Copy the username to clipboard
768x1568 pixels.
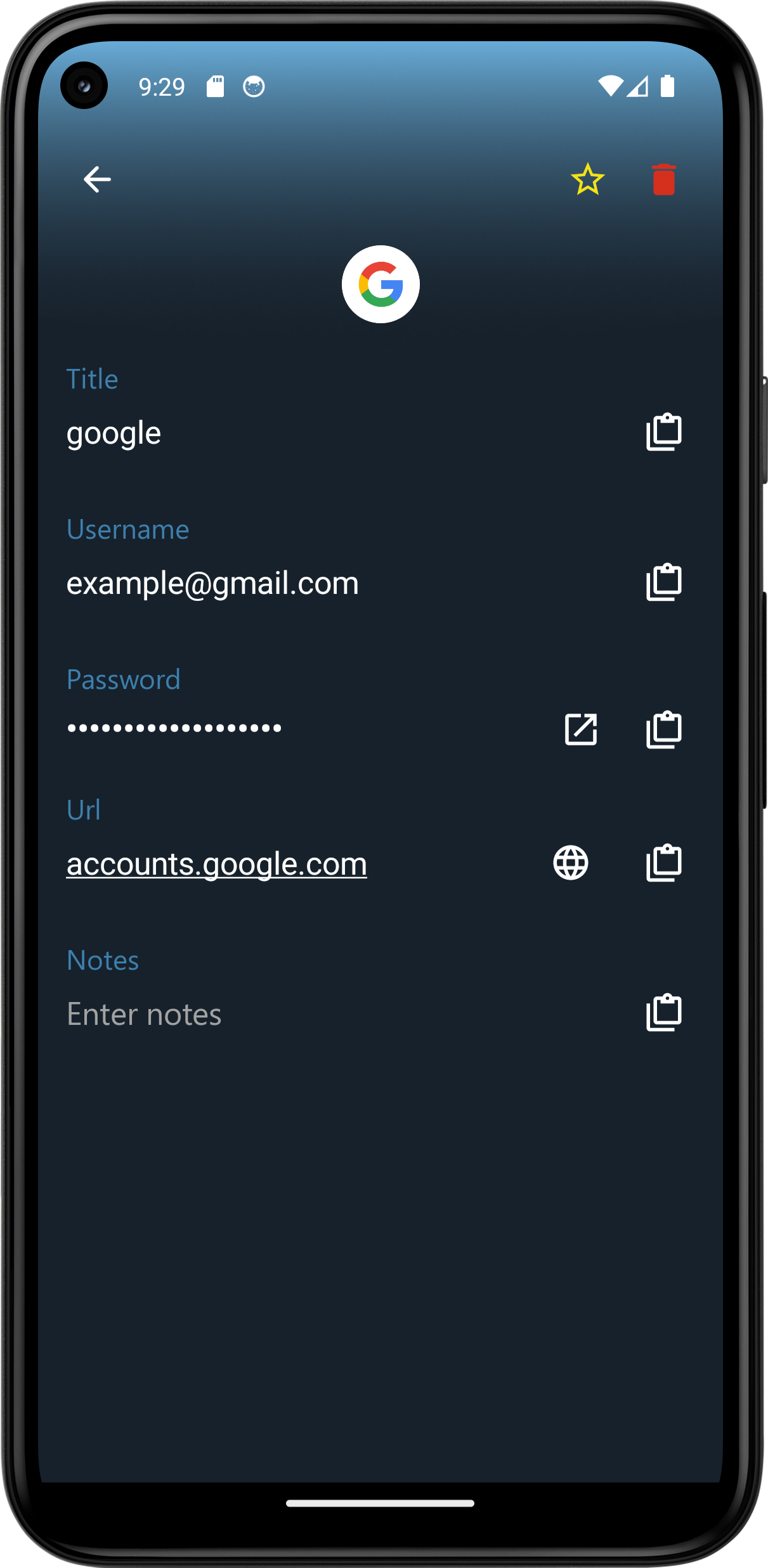pyautogui.click(x=663, y=582)
